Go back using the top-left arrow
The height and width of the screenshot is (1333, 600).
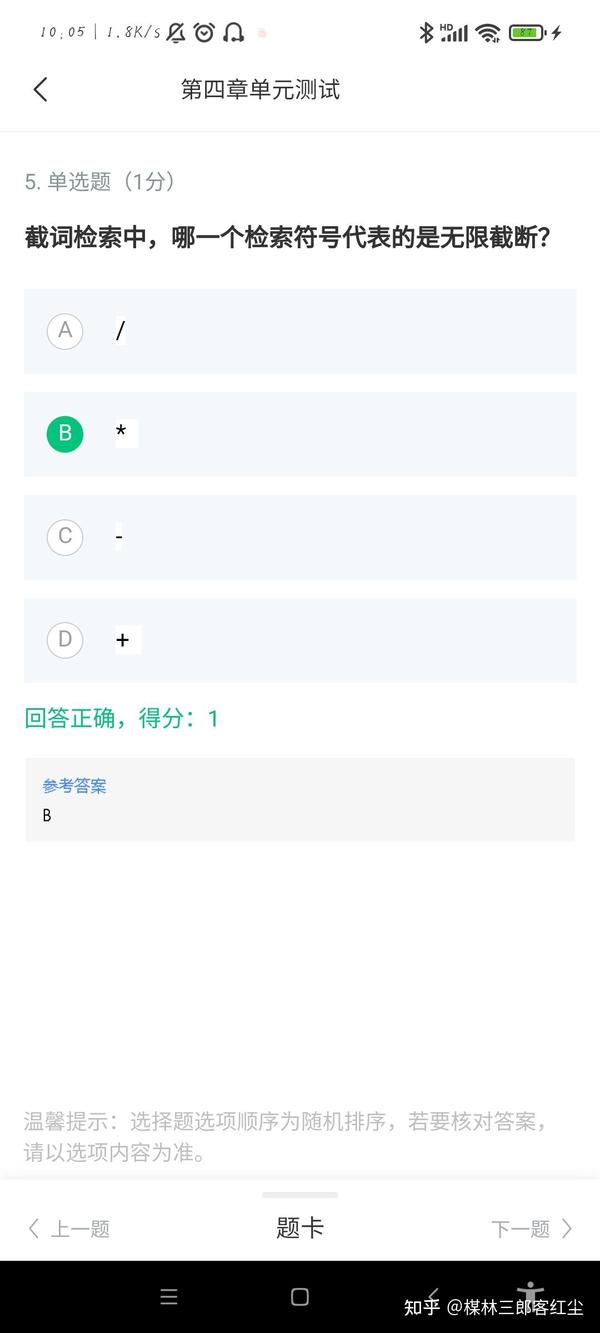[x=40, y=90]
